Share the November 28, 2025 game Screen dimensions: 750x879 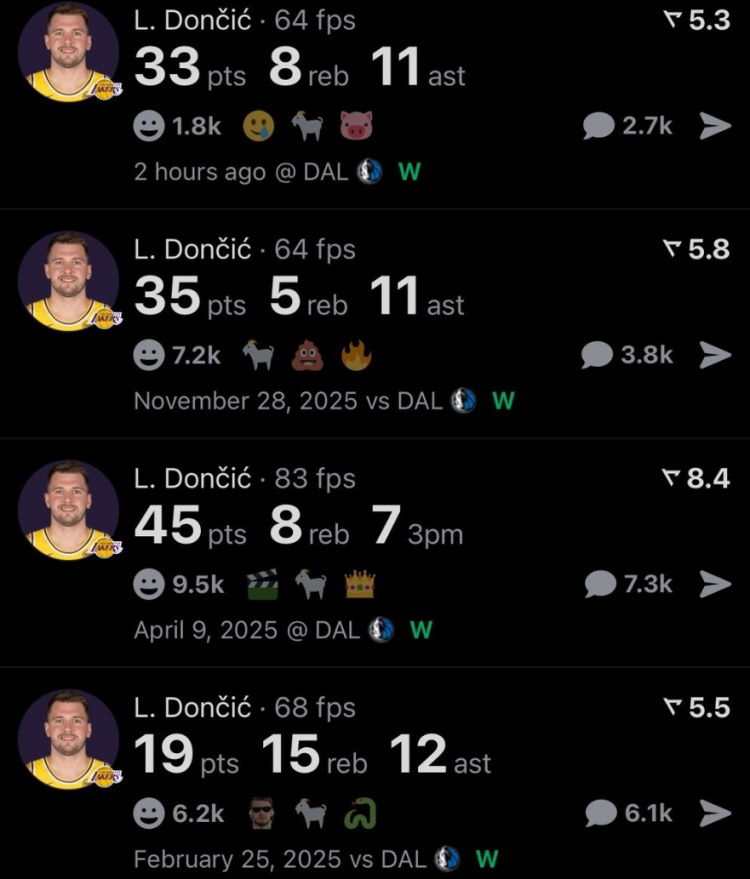tap(715, 355)
